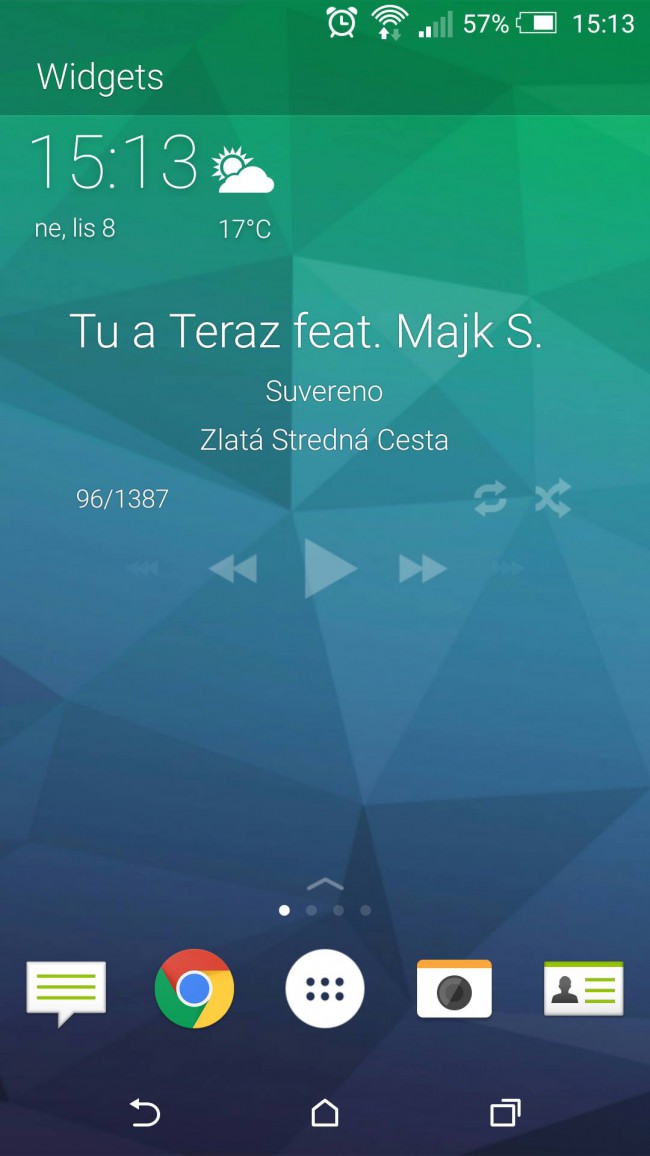Screen dimensions: 650x1156
Task: Check the weather widget at 17°C
Action: pyautogui.click(x=244, y=190)
